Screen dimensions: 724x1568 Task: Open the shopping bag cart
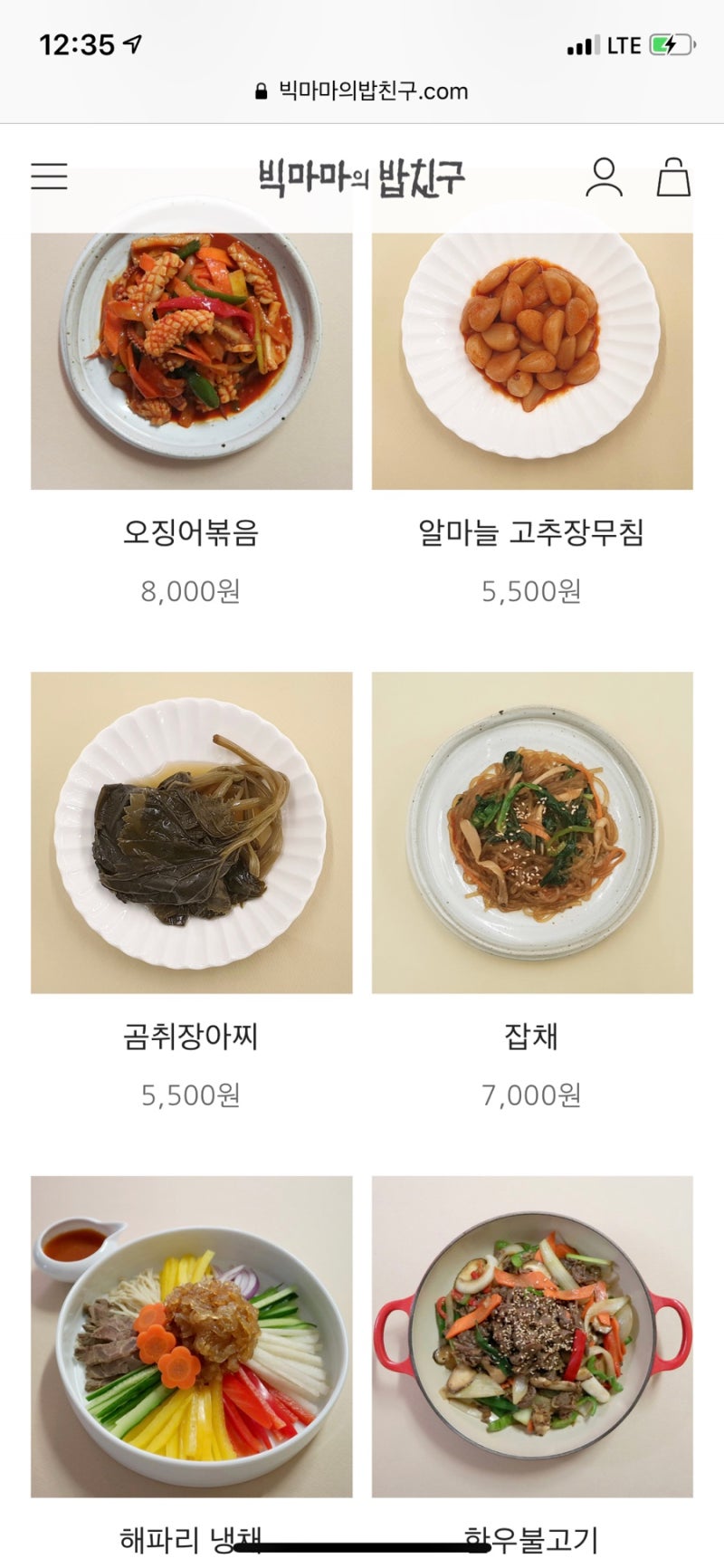[673, 177]
